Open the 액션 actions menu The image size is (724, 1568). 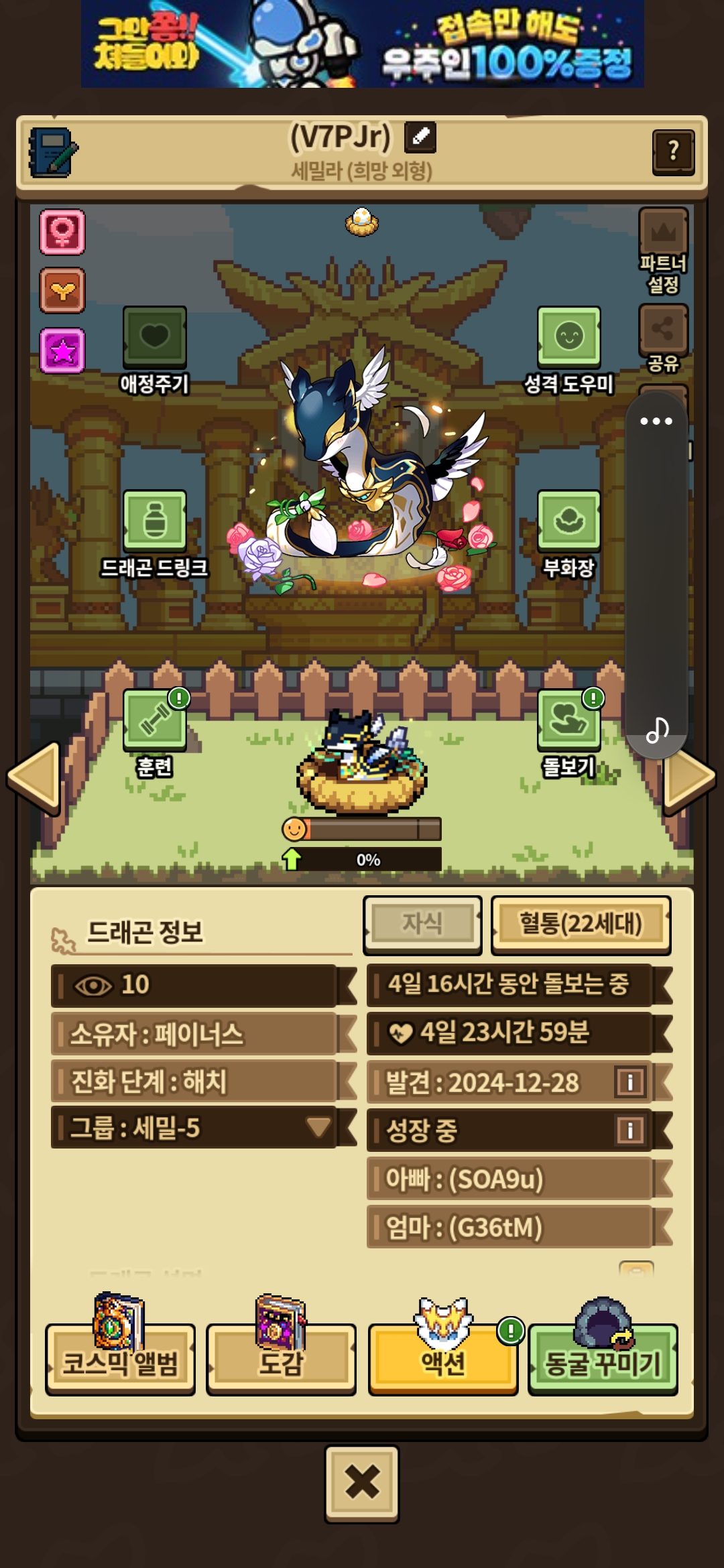click(443, 1359)
